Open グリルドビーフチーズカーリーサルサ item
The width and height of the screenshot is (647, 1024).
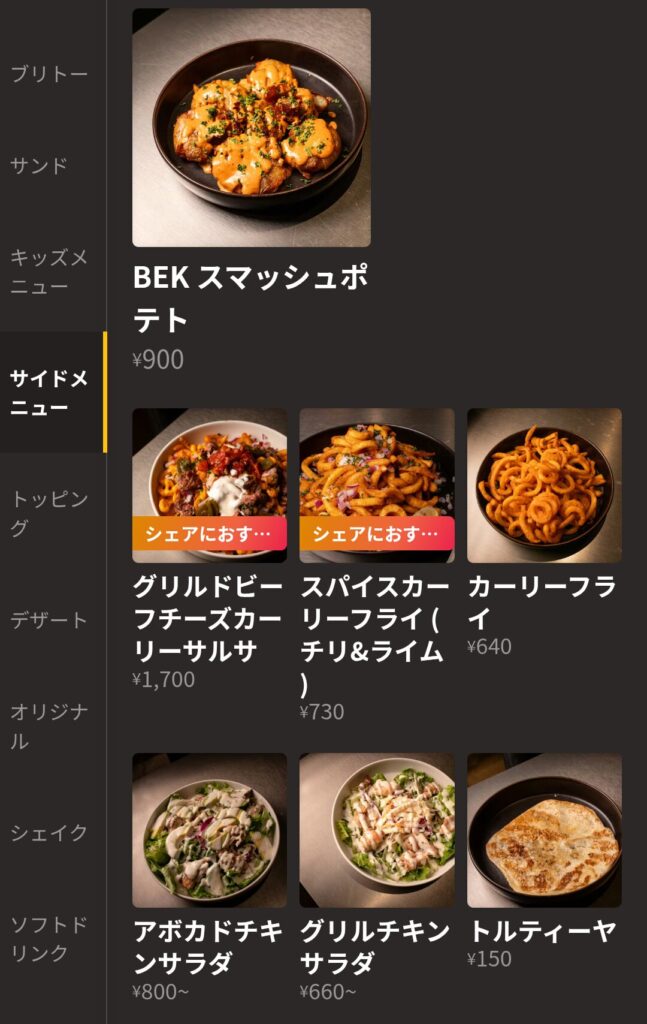(209, 484)
